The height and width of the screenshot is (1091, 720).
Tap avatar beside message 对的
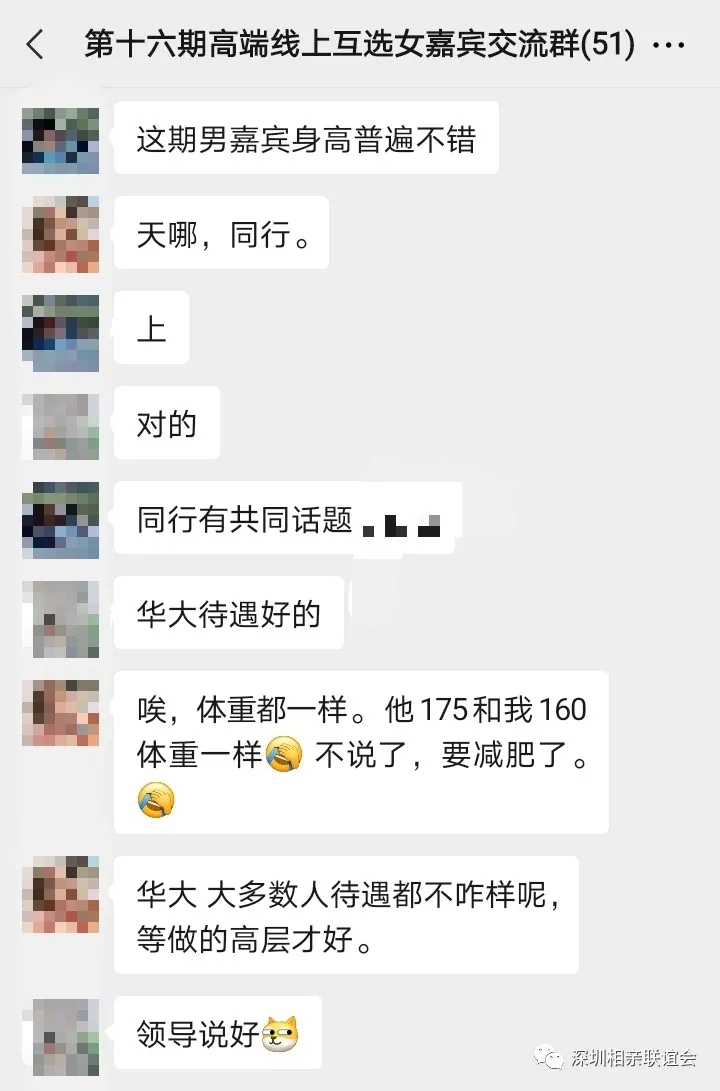click(61, 426)
